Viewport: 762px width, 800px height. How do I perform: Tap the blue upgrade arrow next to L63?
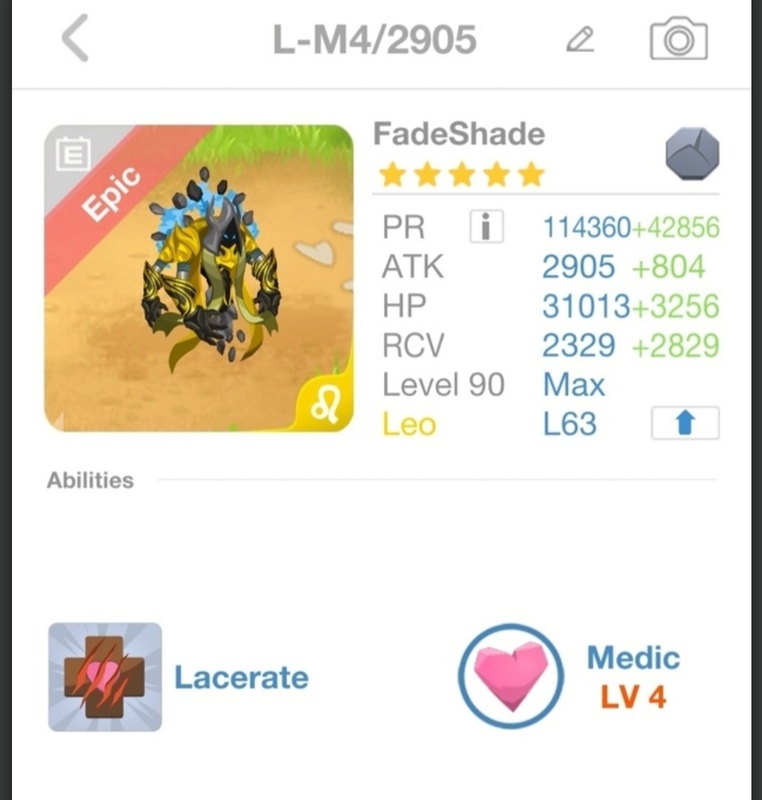tap(685, 424)
